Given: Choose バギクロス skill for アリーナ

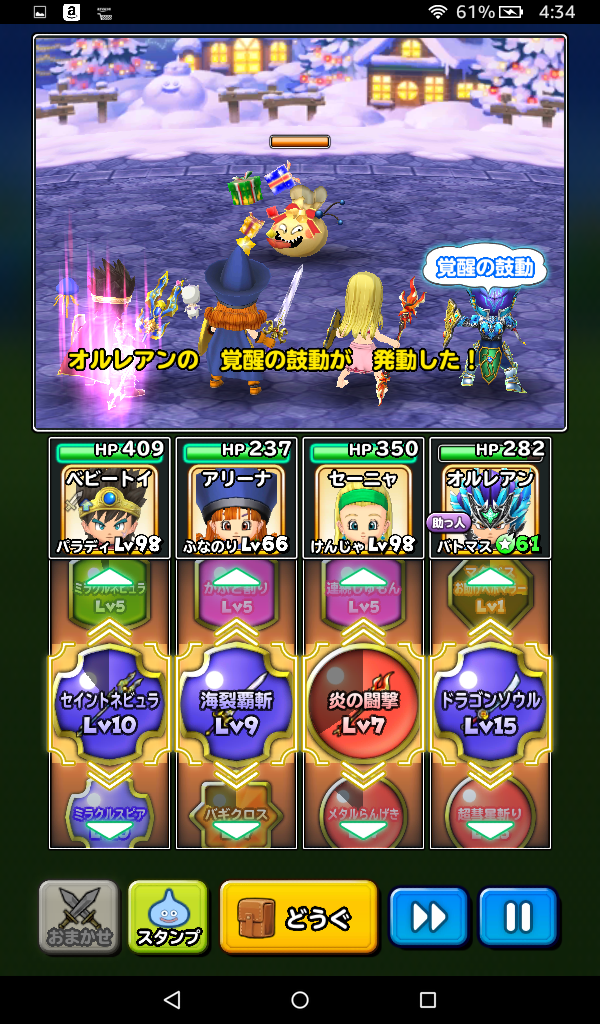Looking at the screenshot, I should point(236,811).
